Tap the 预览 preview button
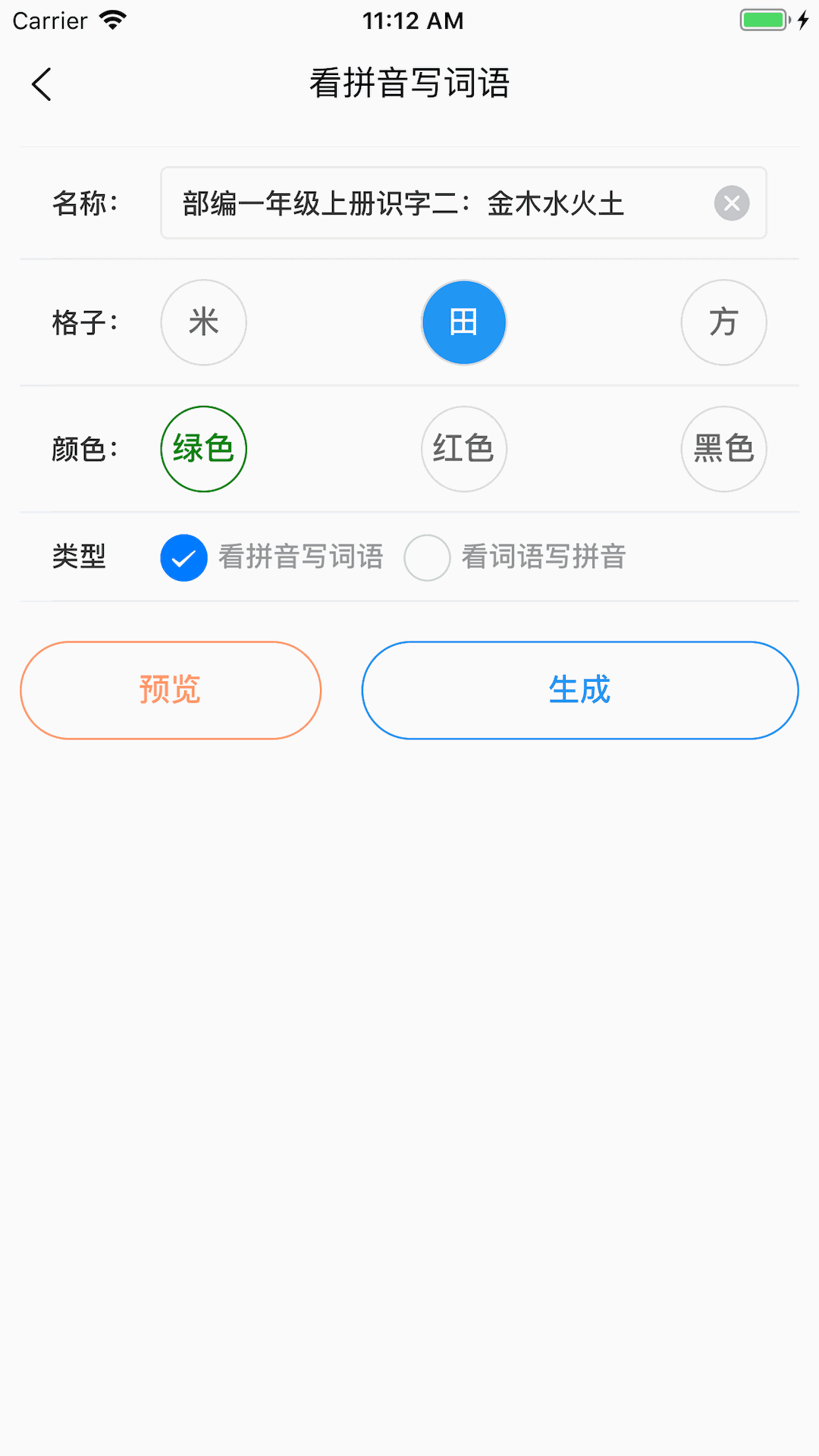819x1456 pixels. [x=171, y=690]
